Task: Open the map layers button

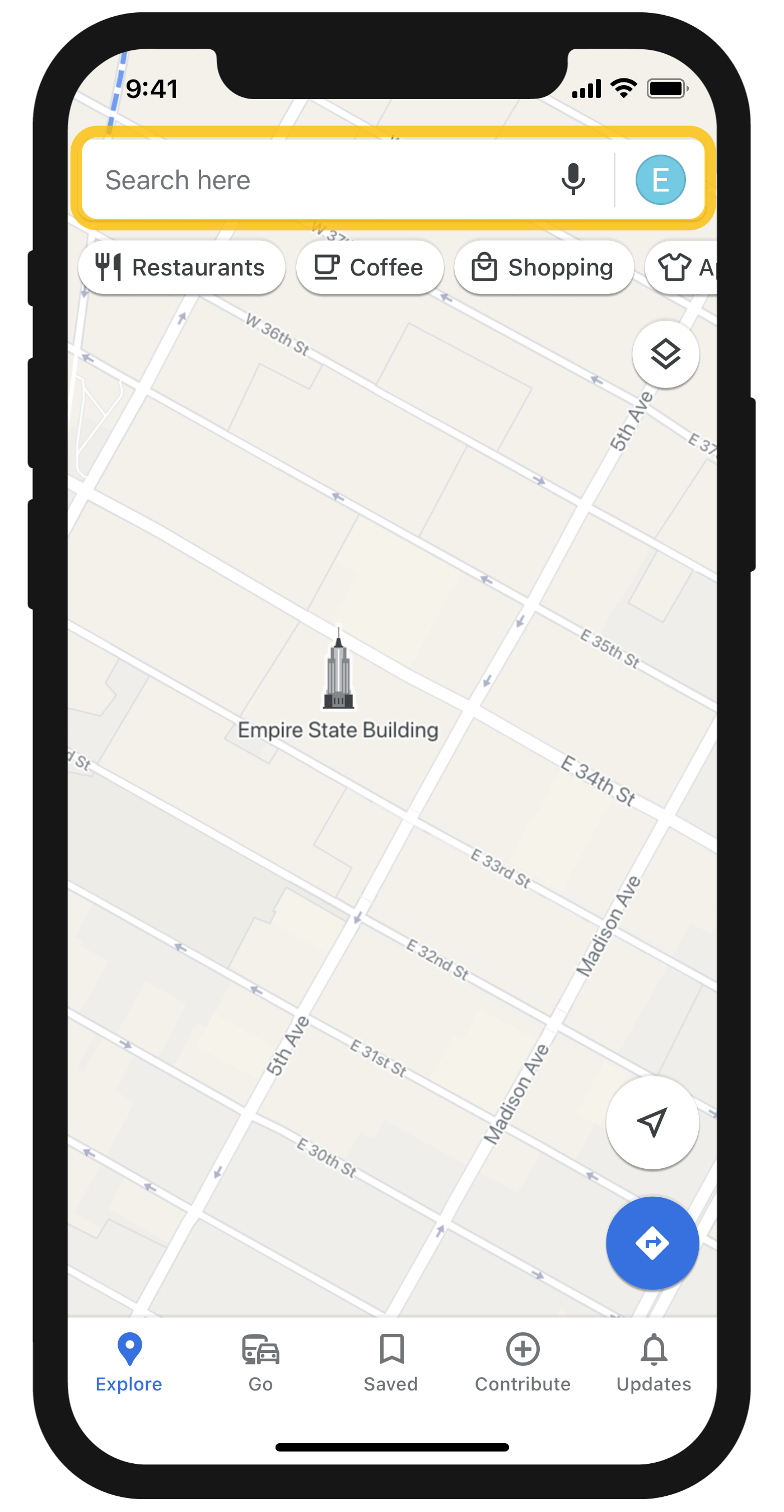Action: 665,354
